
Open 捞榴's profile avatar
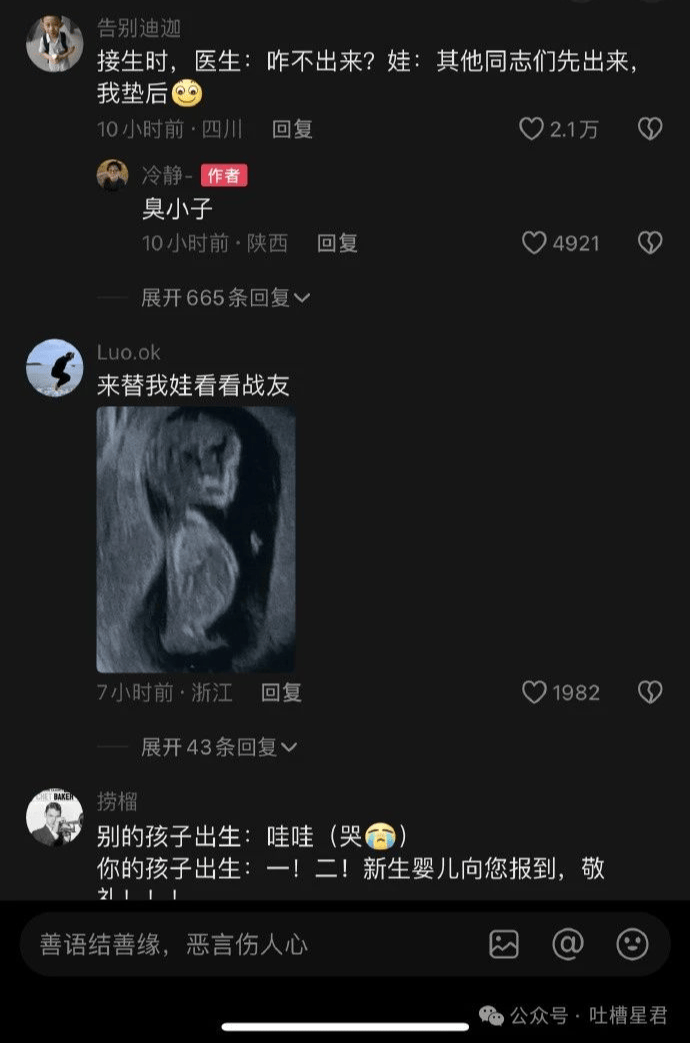54,817
